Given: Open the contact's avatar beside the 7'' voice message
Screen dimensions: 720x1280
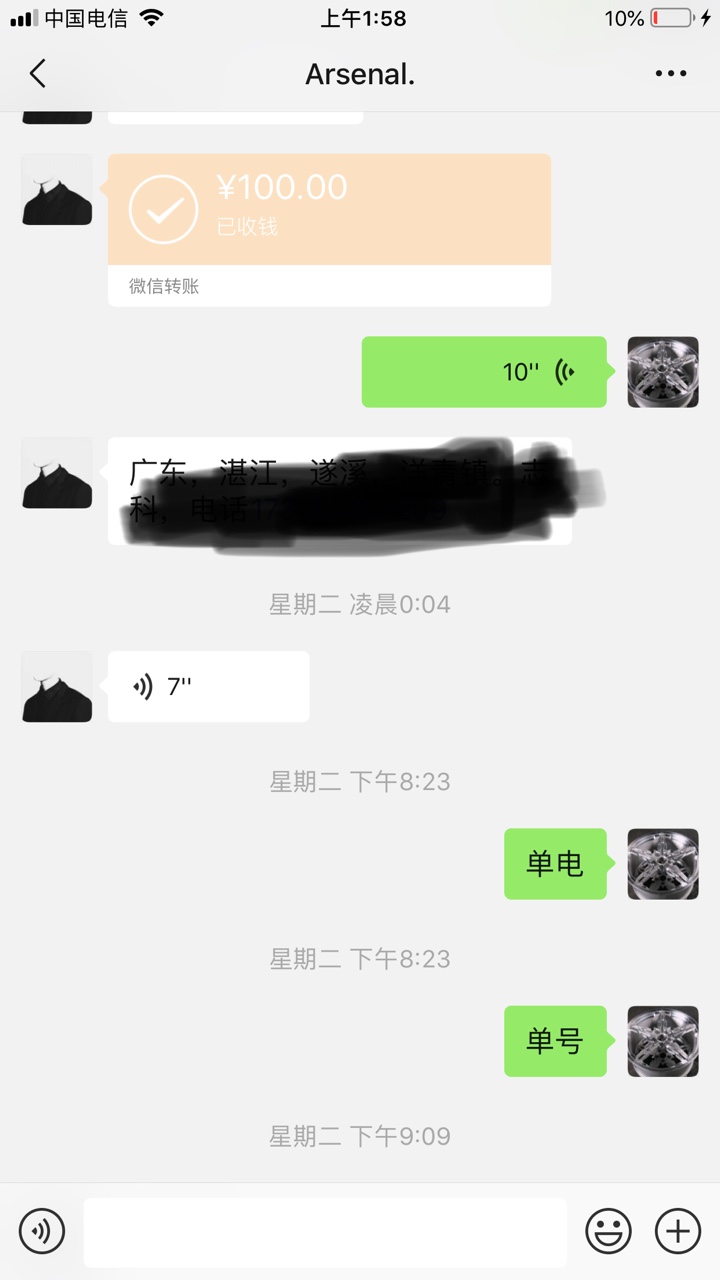Looking at the screenshot, I should pos(57,687).
